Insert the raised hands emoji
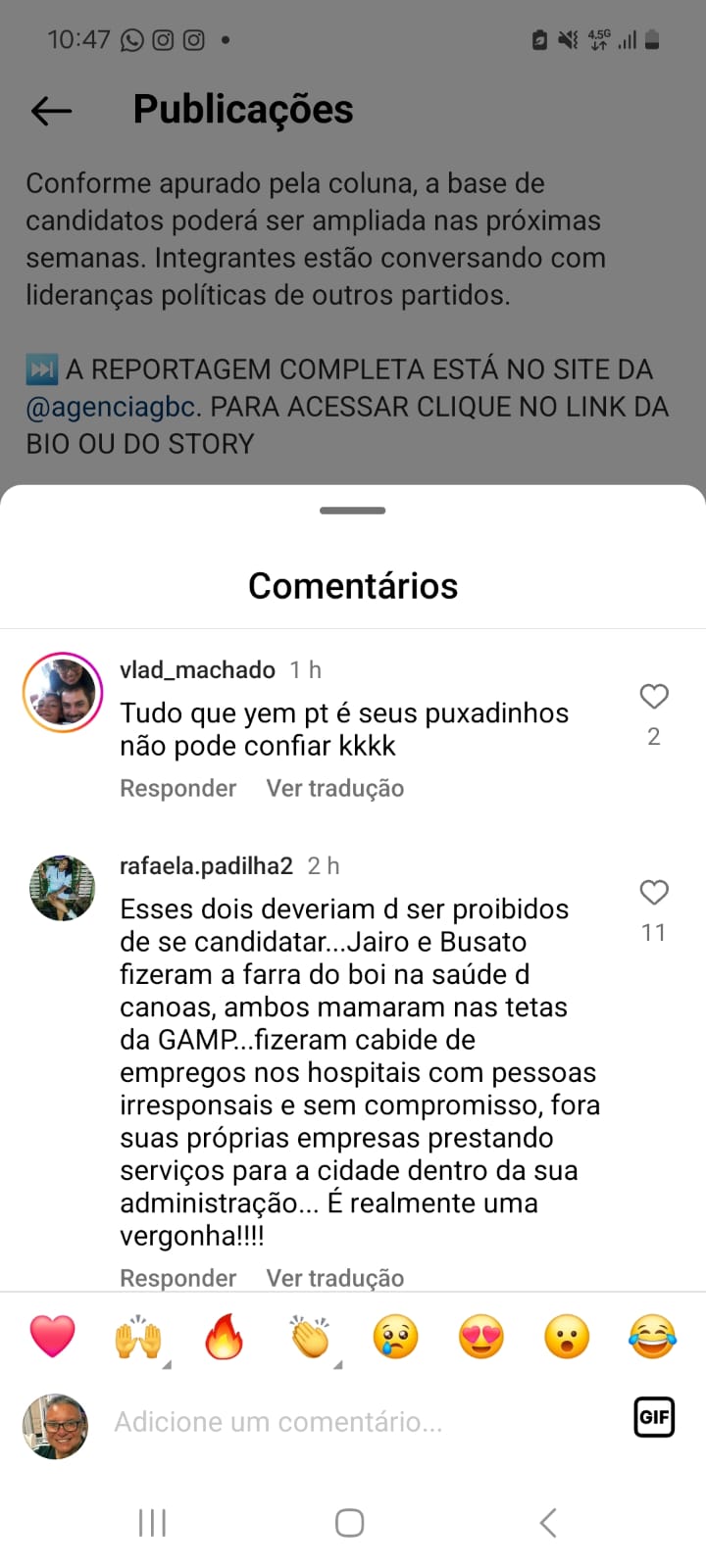The width and height of the screenshot is (706, 1568). point(138,1337)
